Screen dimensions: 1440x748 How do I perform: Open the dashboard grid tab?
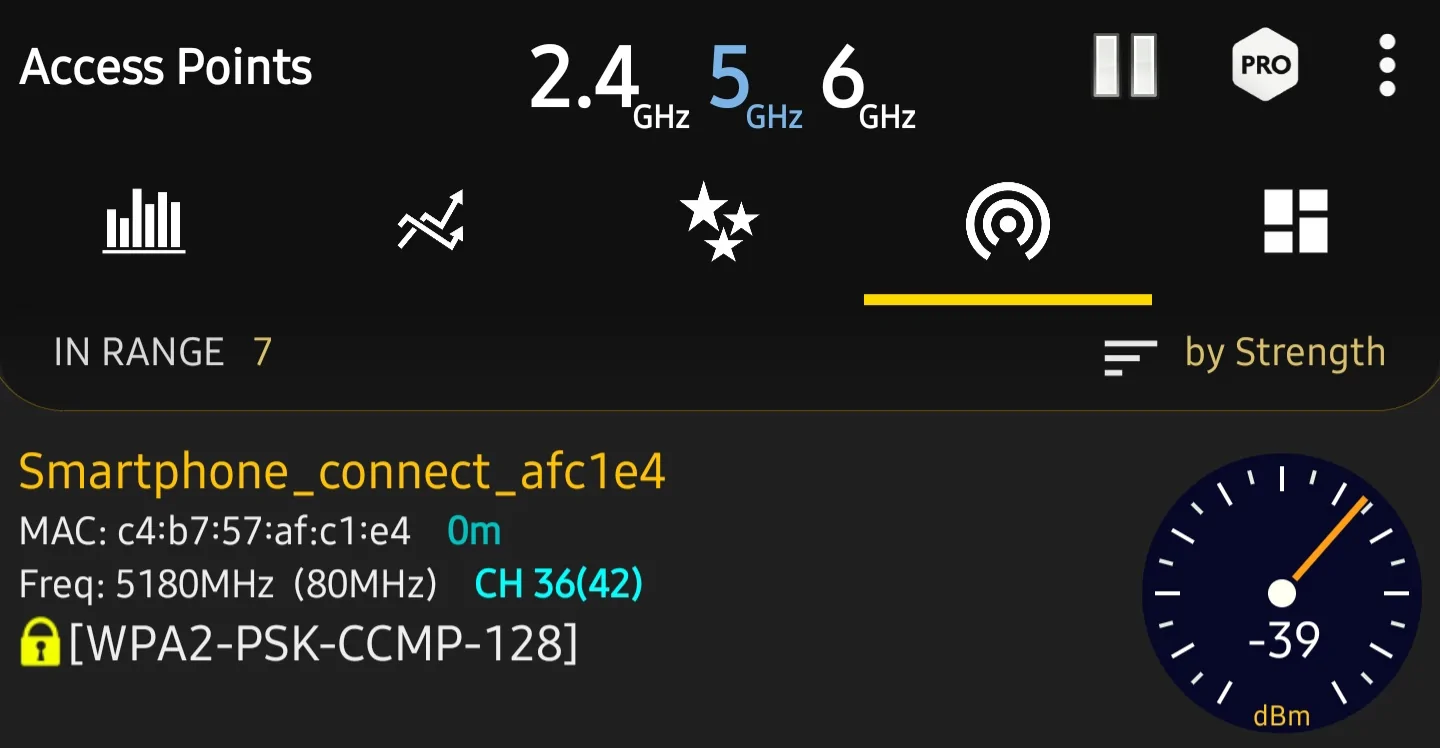pos(1295,222)
